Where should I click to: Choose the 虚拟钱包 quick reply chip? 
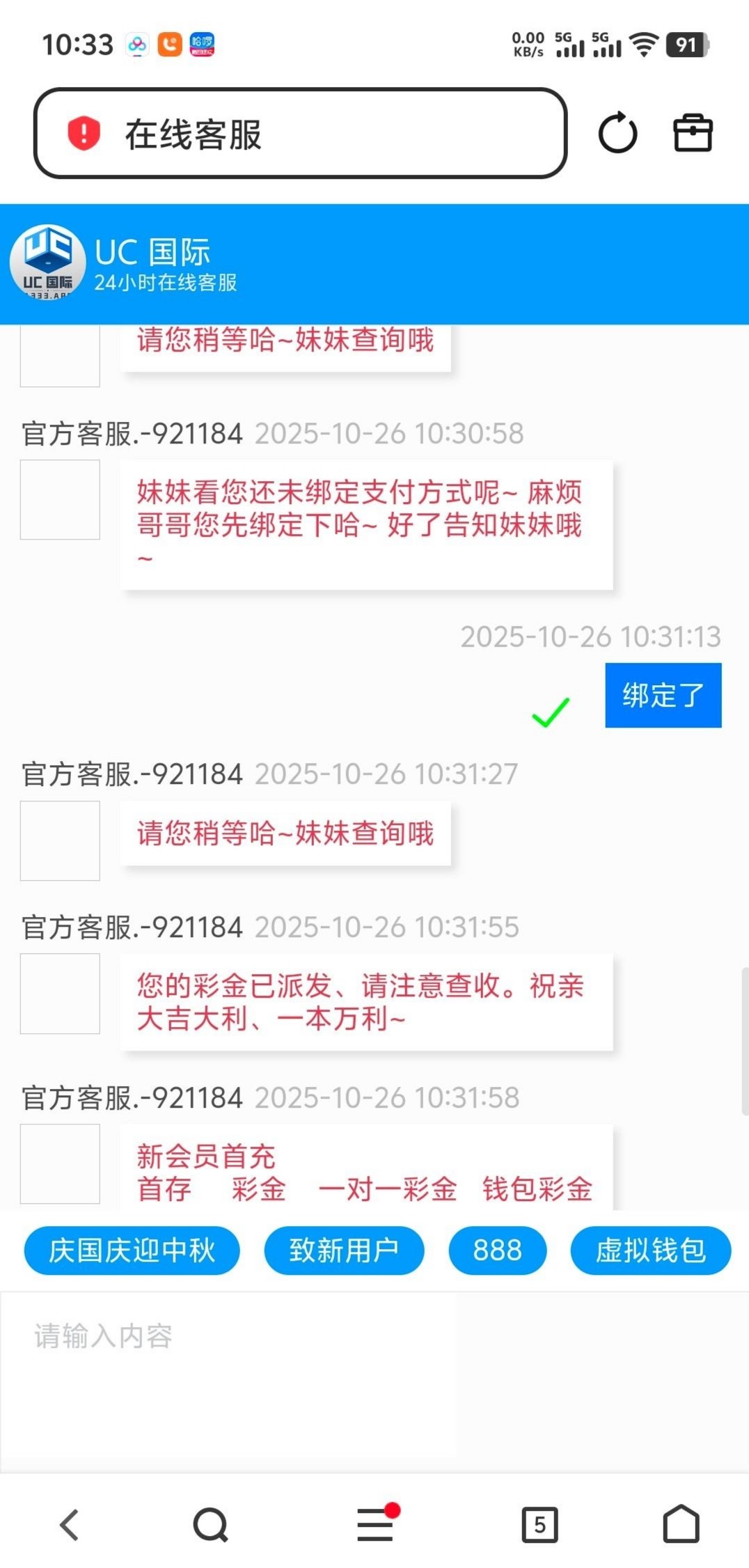(x=650, y=1251)
